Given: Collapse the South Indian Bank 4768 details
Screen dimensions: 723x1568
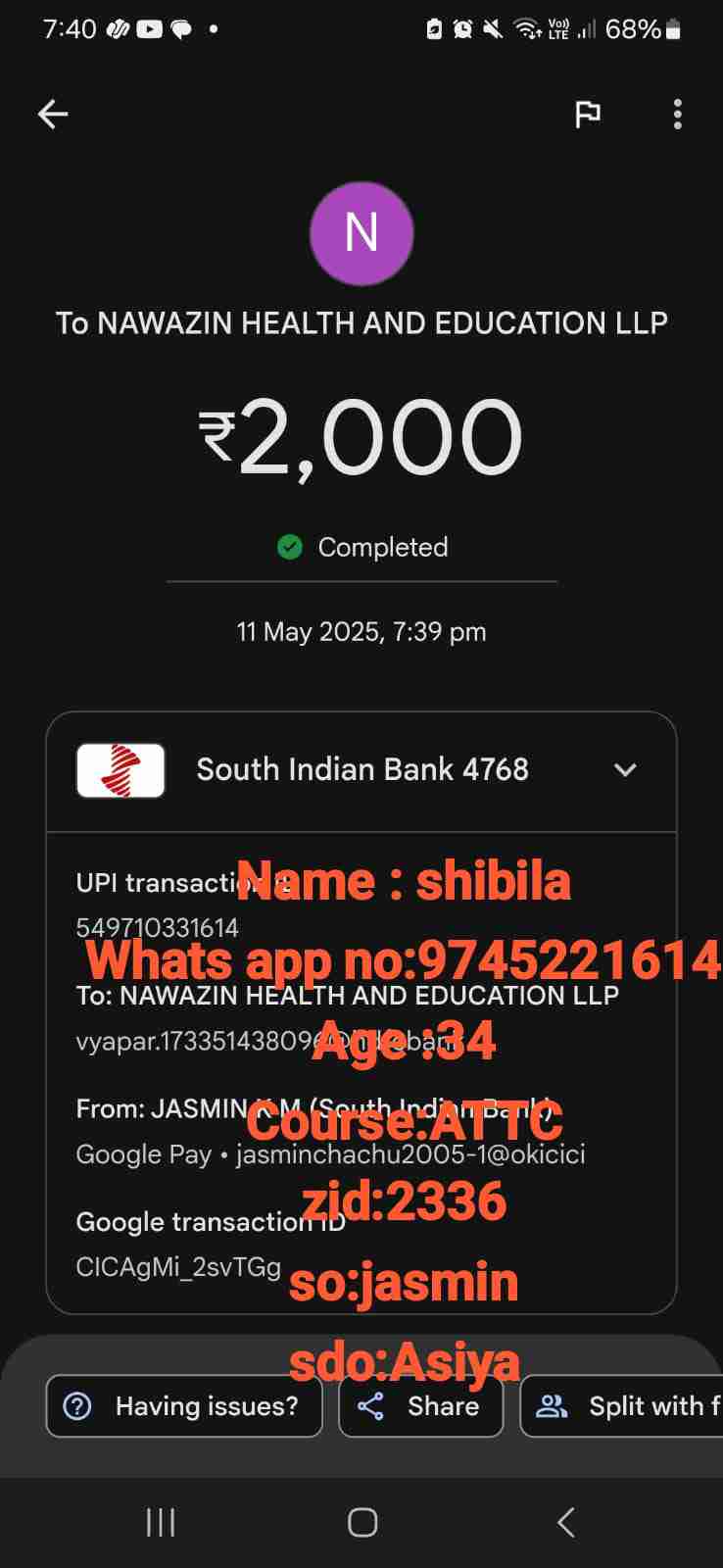Looking at the screenshot, I should [625, 770].
